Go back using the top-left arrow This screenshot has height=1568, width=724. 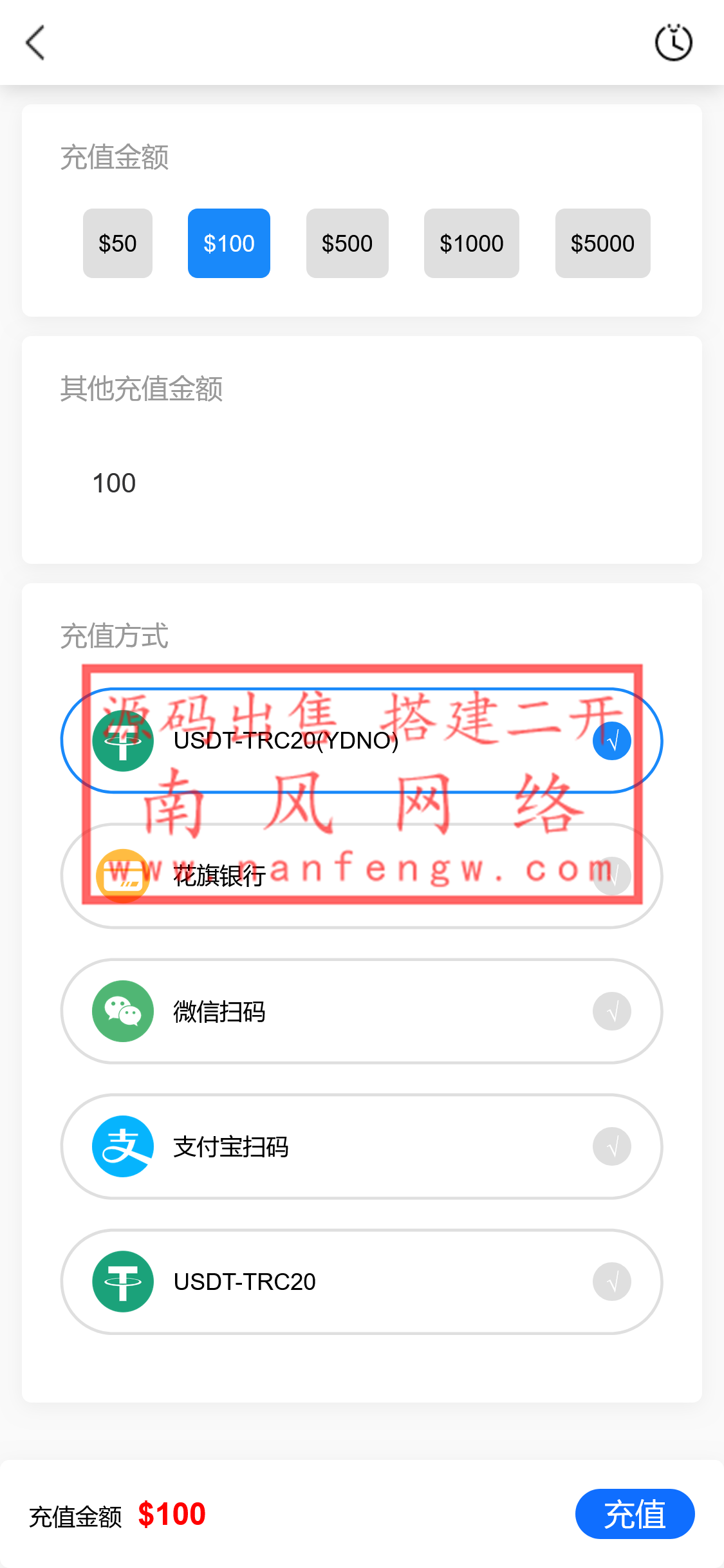(x=35, y=42)
